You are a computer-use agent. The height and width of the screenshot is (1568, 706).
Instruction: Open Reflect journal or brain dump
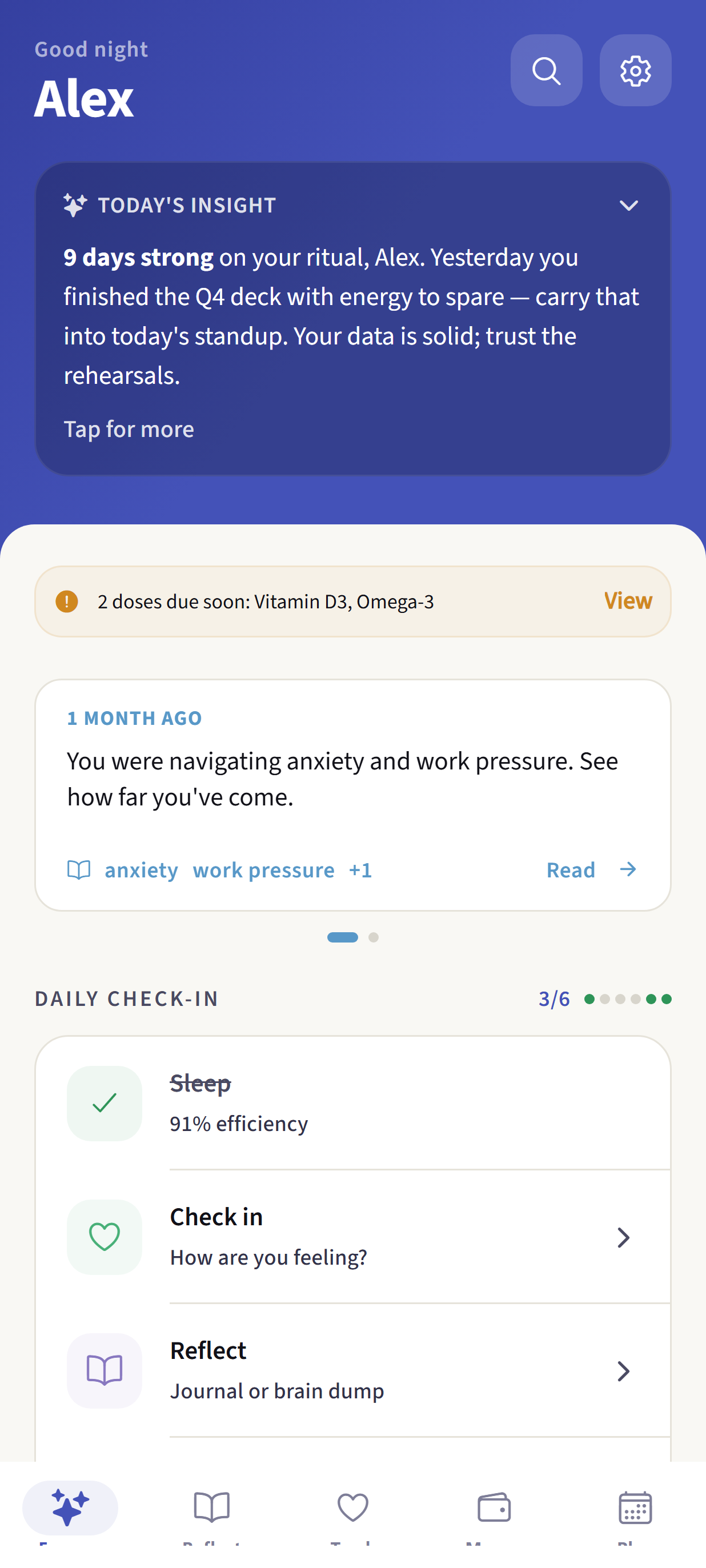(353, 1371)
